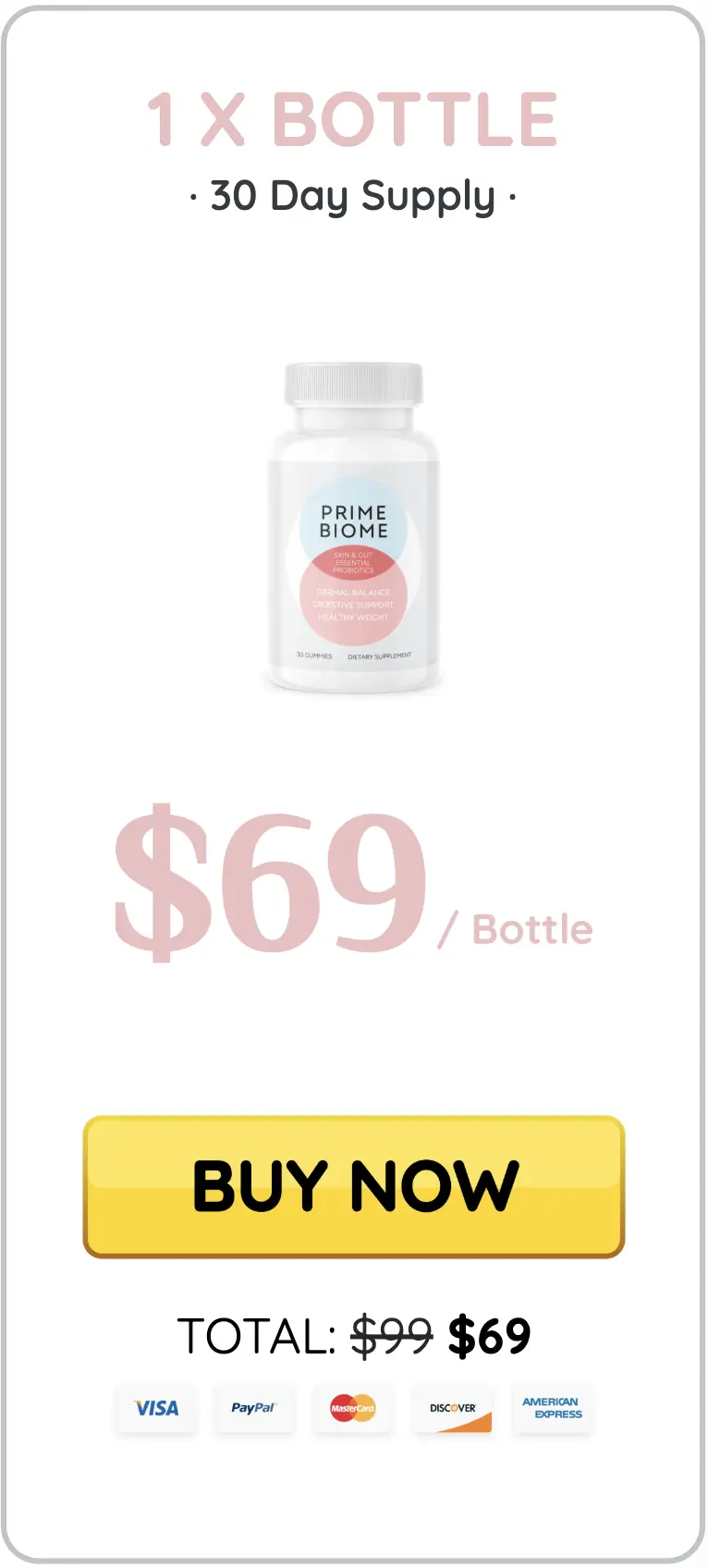Click the PrimeBiome label on the bottle
The height and width of the screenshot is (1568, 708).
click(x=355, y=520)
